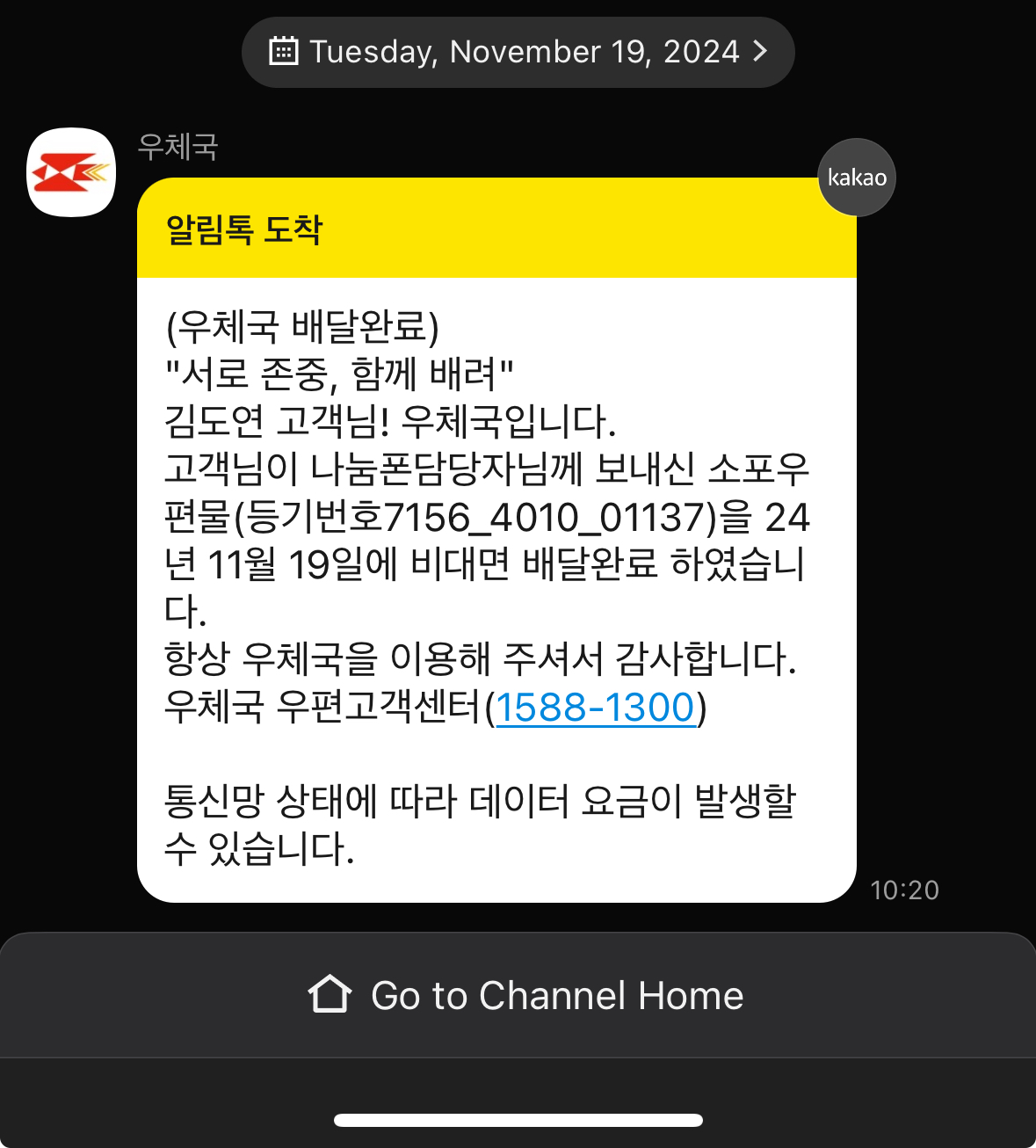1036x1148 pixels.
Task: Tap the kakao badge on the message
Action: tap(856, 178)
